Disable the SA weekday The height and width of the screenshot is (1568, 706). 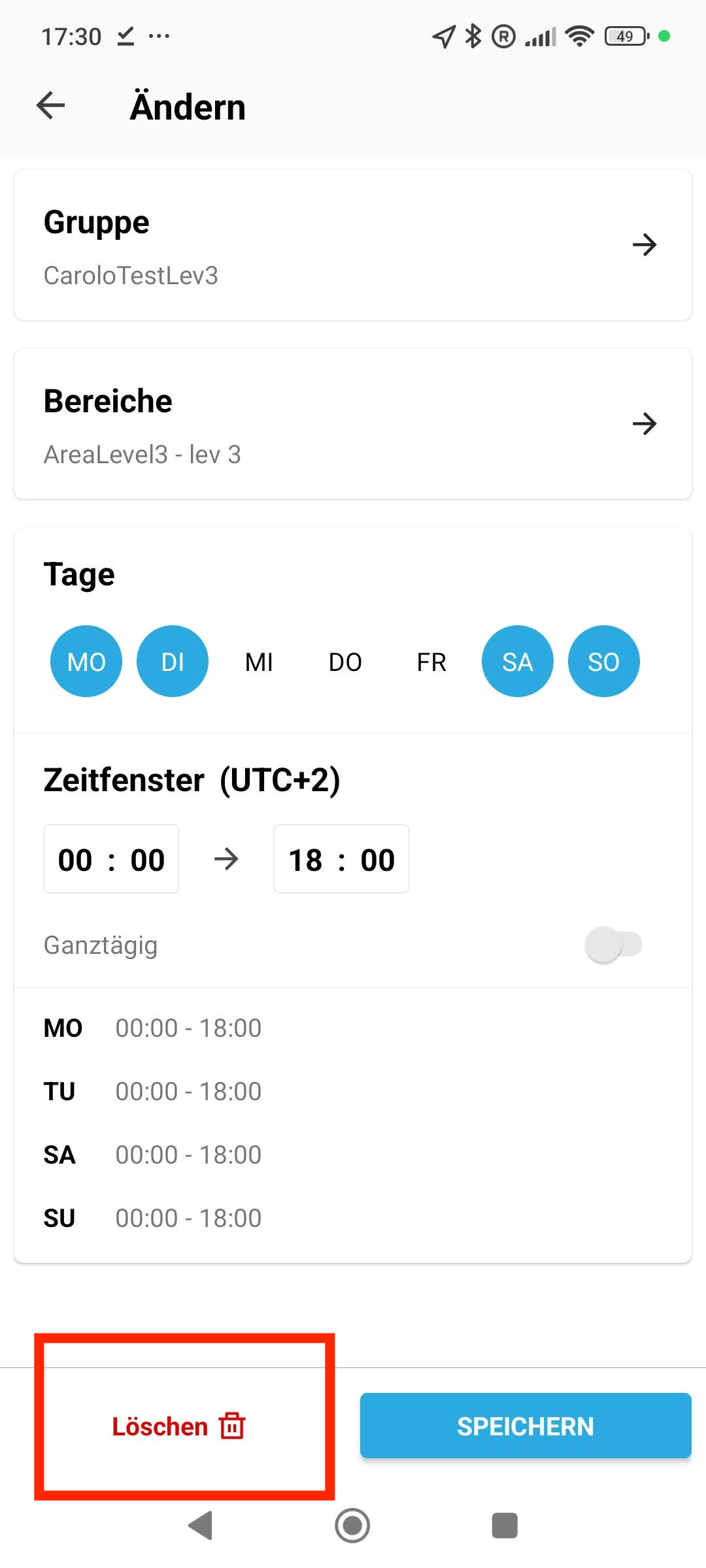517,661
